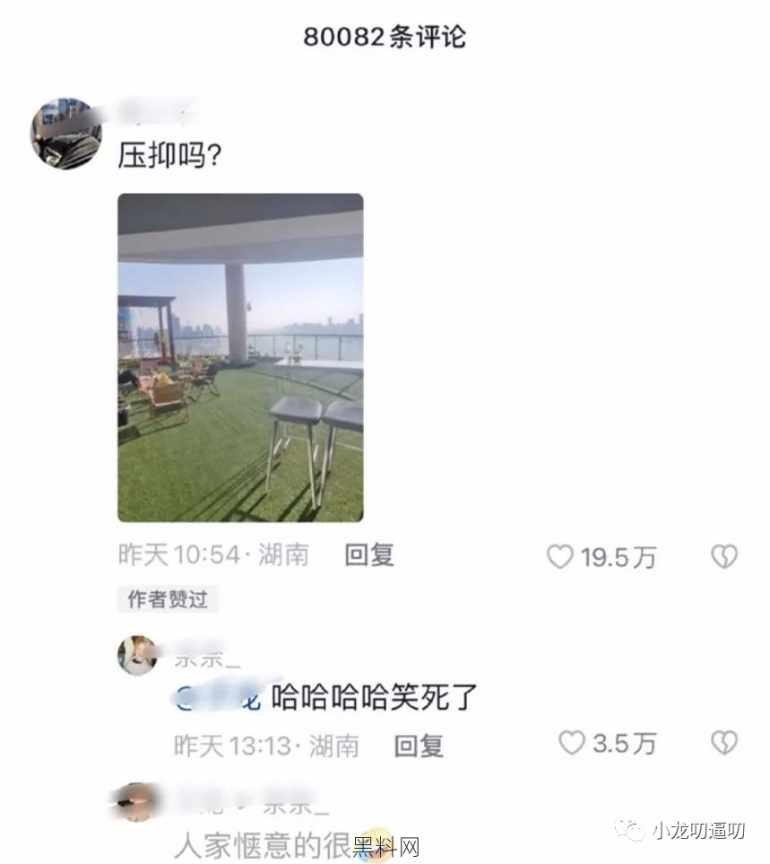Dislike the 压抑吗 comment
The height and width of the screenshot is (864, 770).
pos(724,557)
